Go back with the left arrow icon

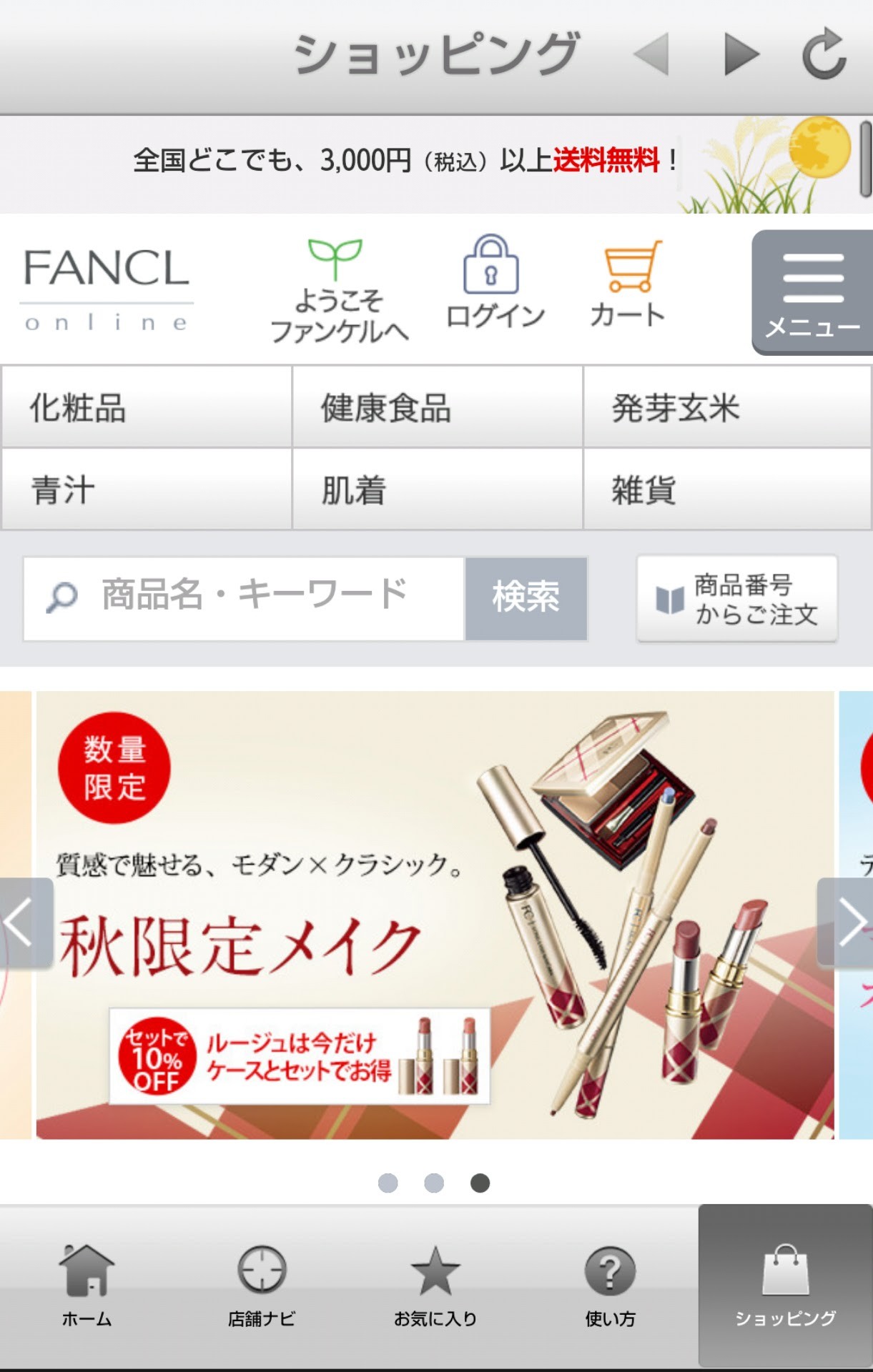pyautogui.click(x=652, y=54)
